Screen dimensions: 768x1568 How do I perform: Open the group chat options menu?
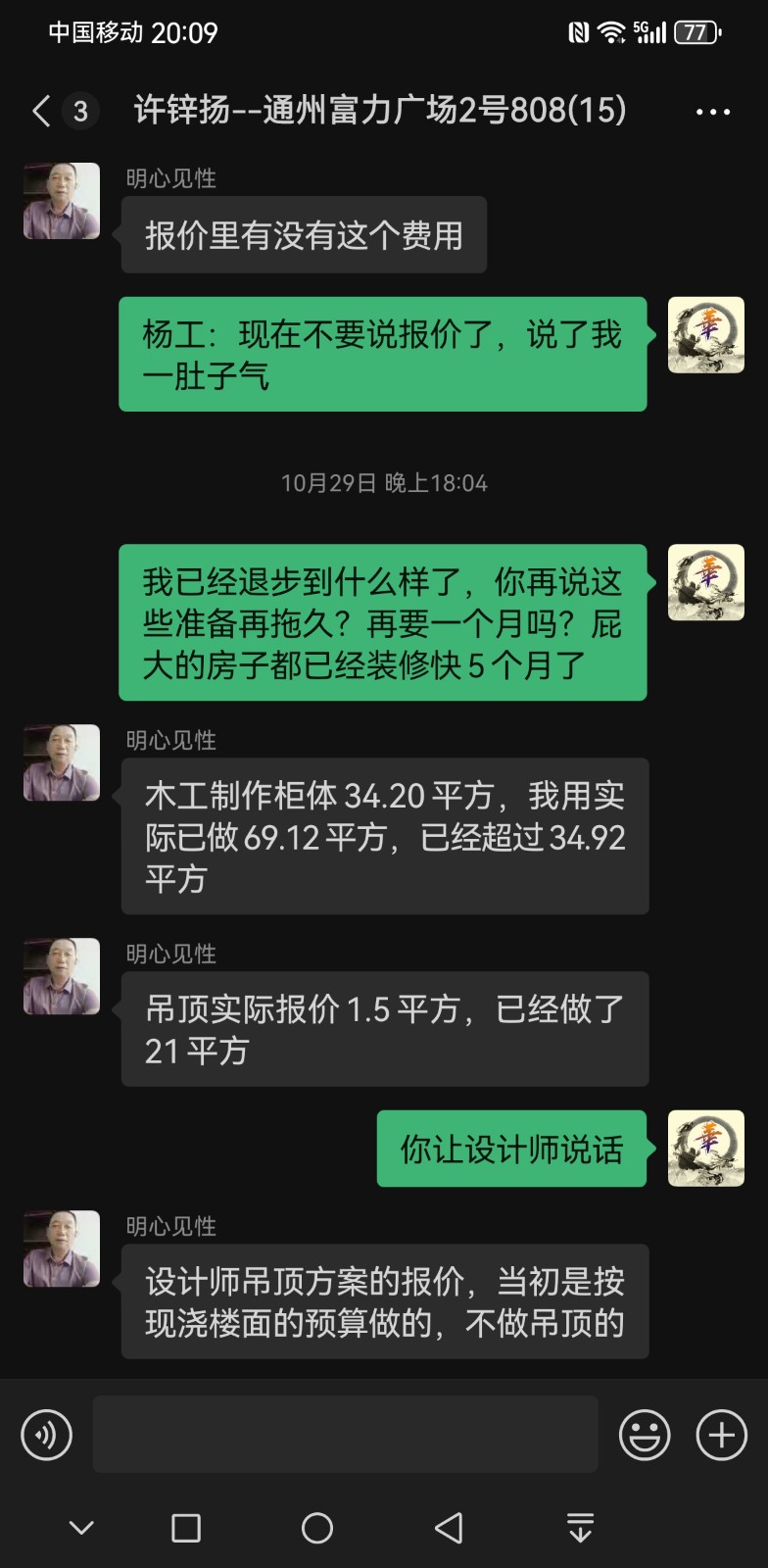[x=712, y=112]
